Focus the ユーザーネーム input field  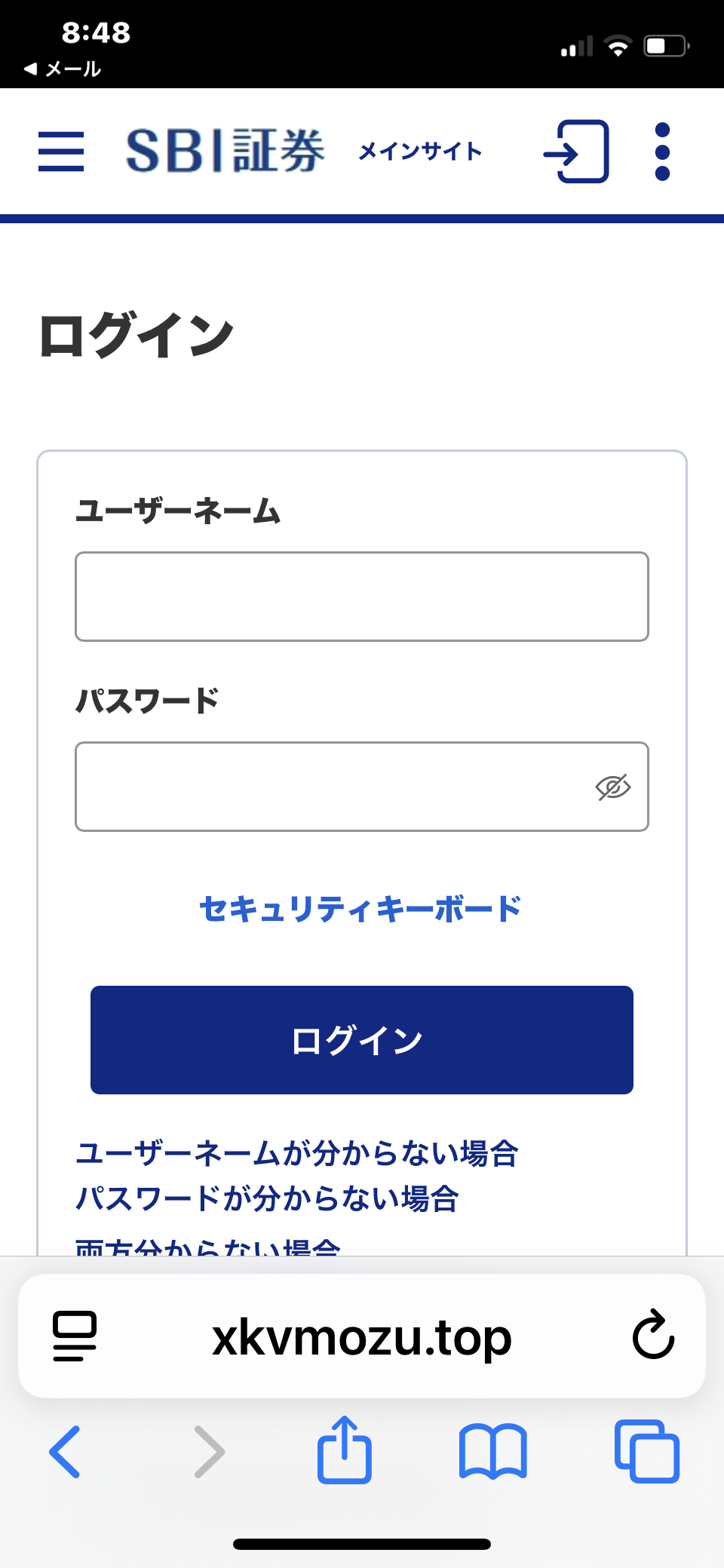coord(362,597)
